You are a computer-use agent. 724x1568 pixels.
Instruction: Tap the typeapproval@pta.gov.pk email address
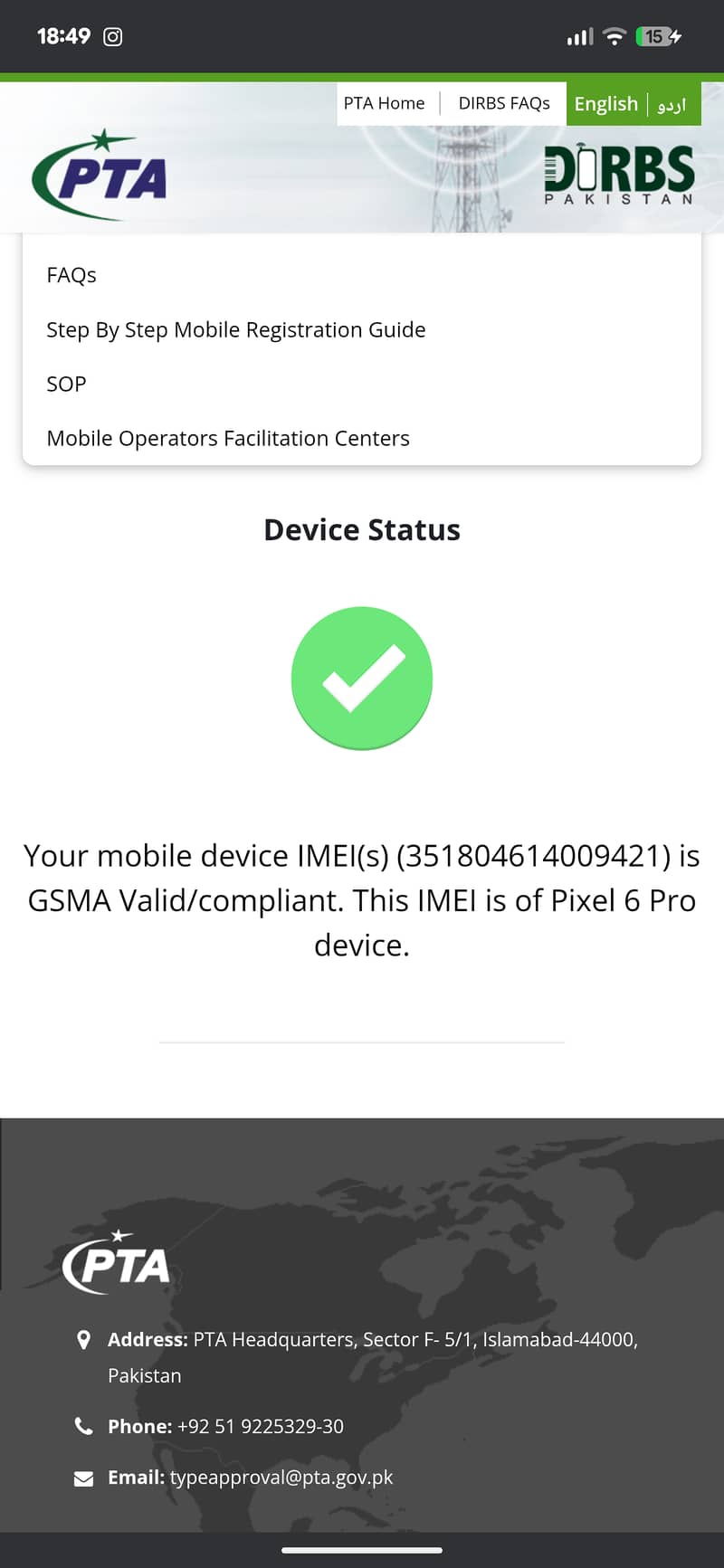(281, 1477)
